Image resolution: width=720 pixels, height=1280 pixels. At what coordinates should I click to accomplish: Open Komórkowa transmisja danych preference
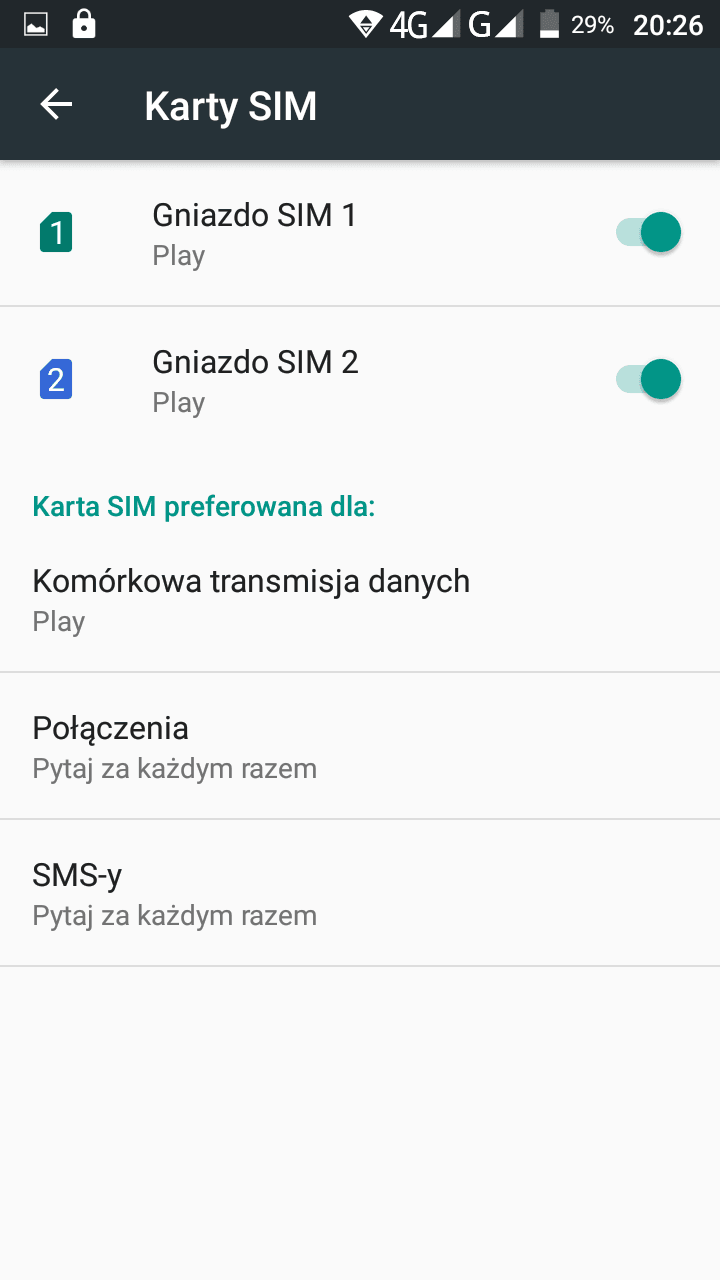(250, 599)
